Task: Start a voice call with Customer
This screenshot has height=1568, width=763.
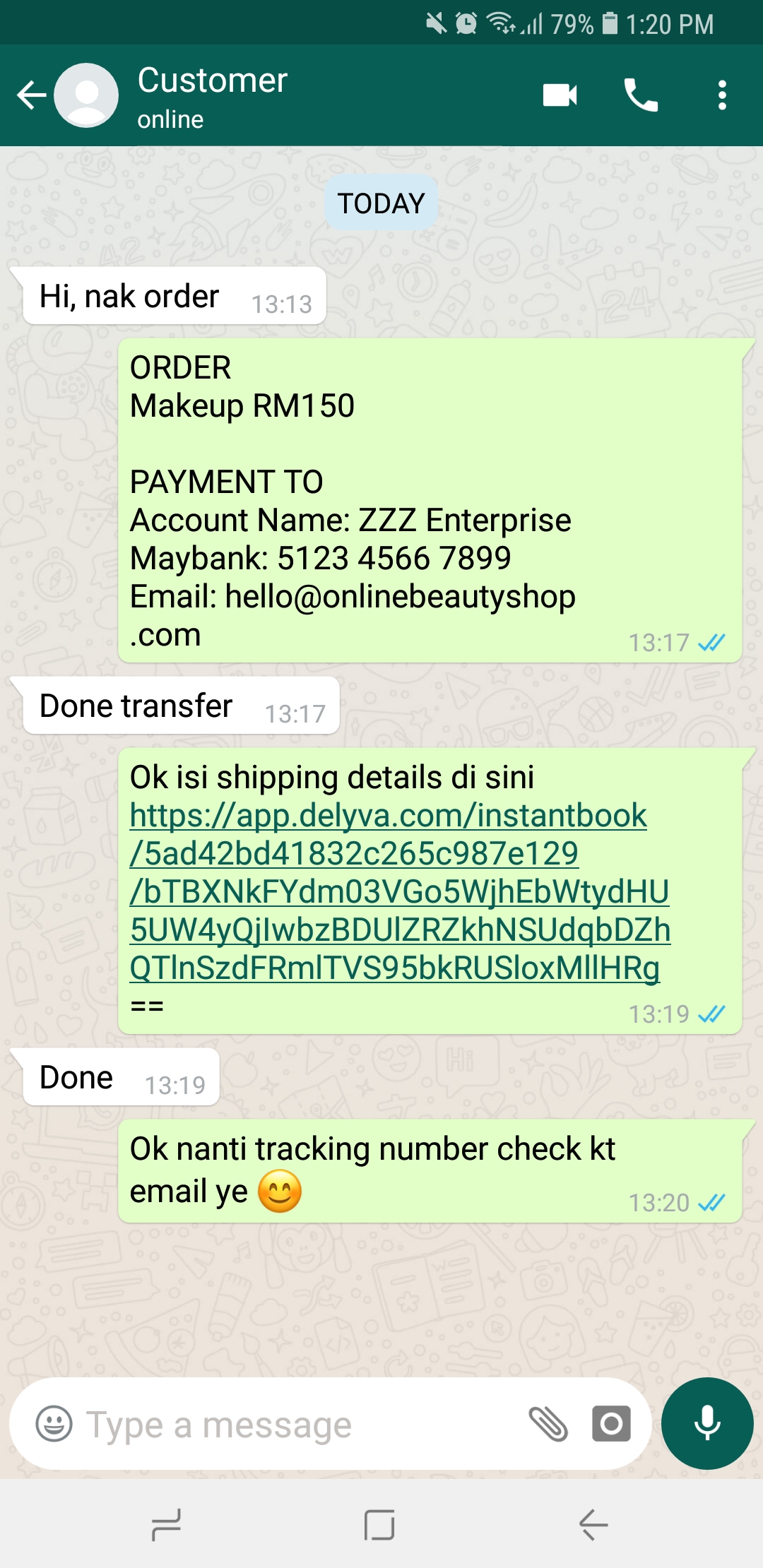Action: pyautogui.click(x=641, y=95)
